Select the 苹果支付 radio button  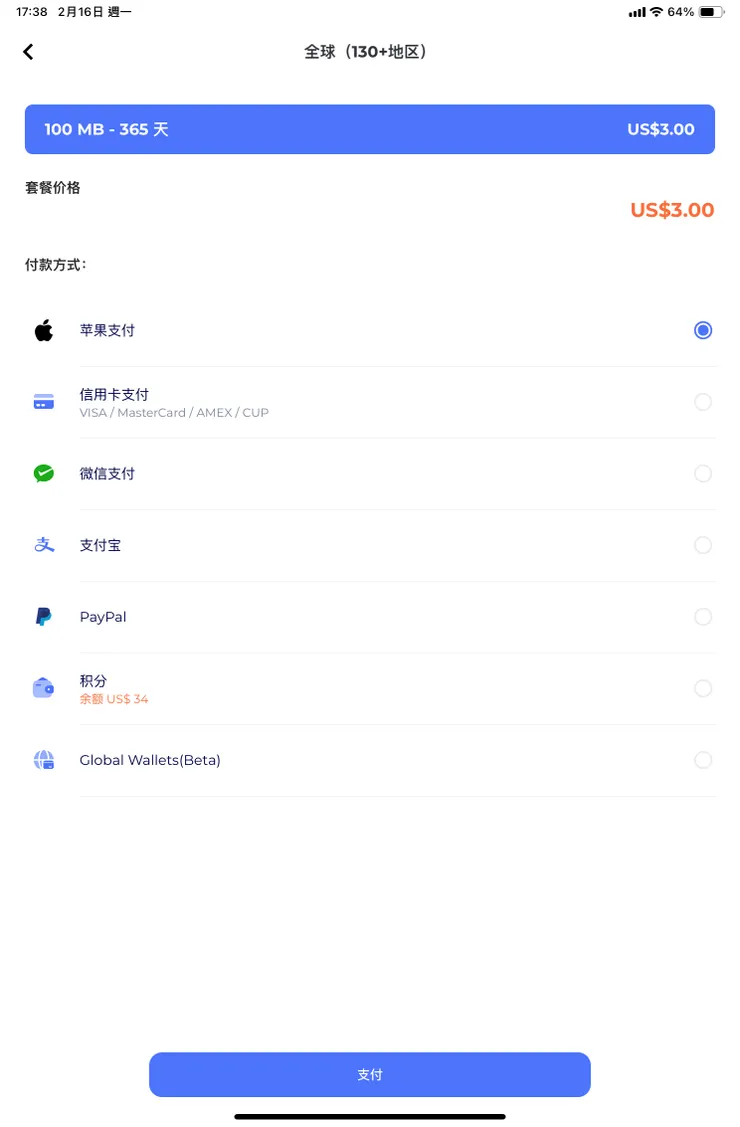tap(703, 330)
